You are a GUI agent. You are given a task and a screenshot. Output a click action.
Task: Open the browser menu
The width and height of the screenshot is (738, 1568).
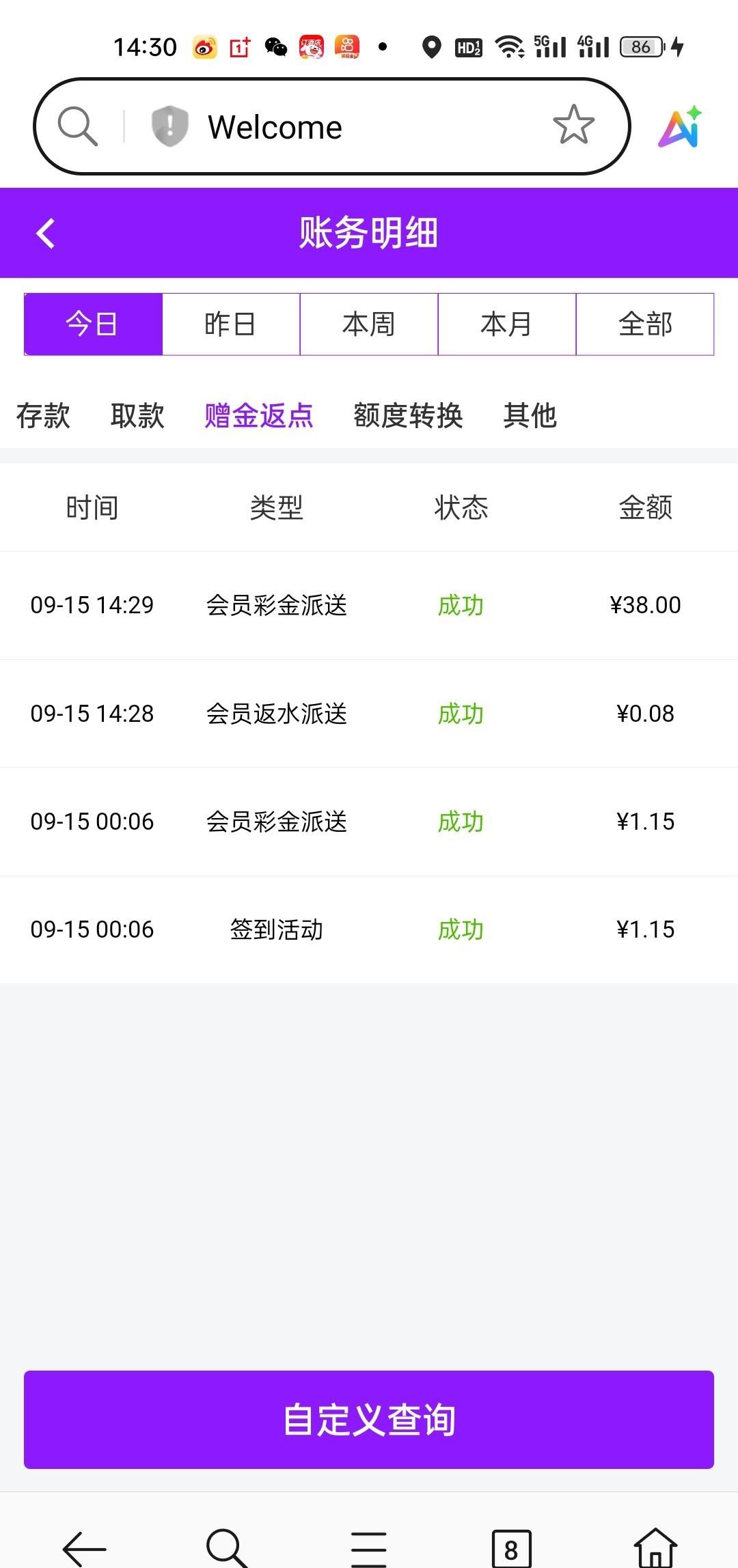tap(369, 1549)
